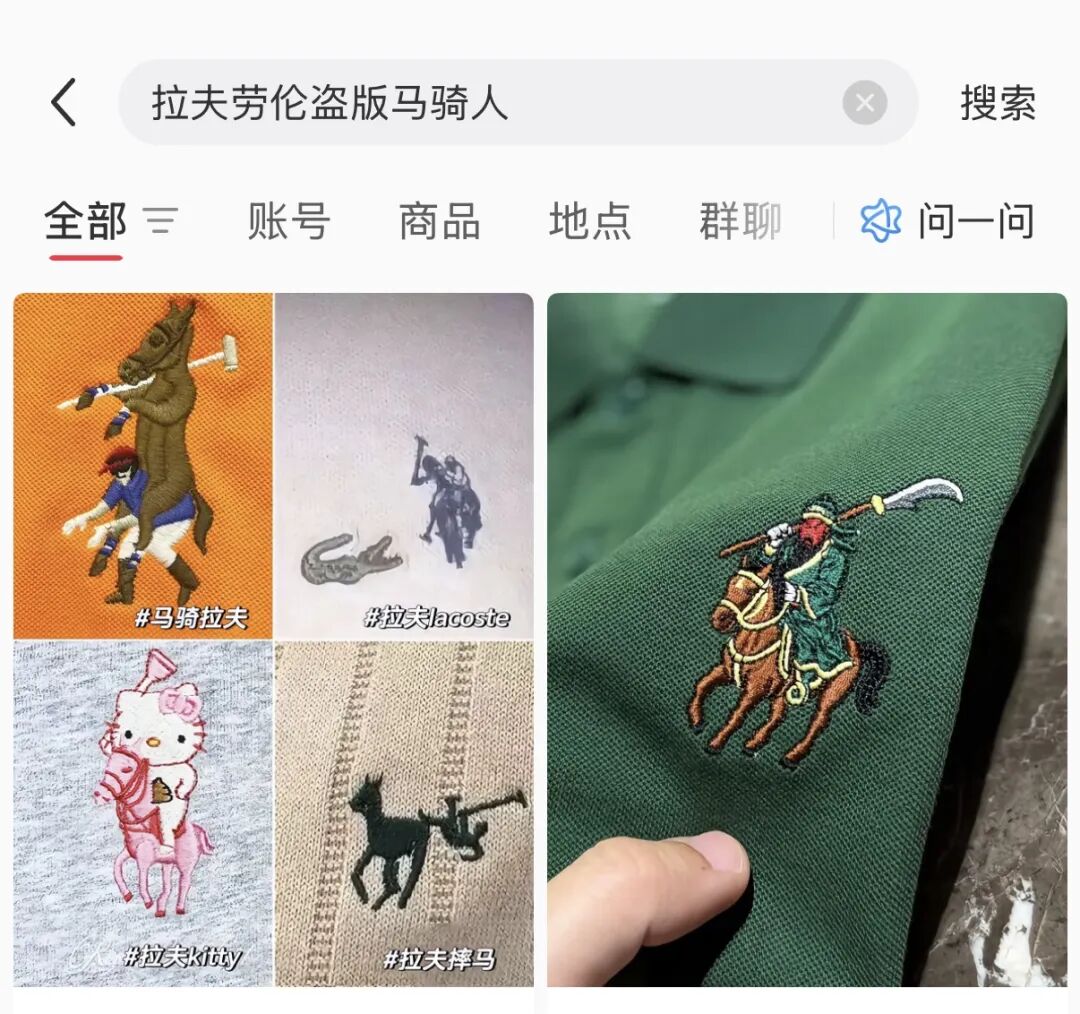Tap the search field with 拉夫劳伦盗版马骑人

click(518, 103)
